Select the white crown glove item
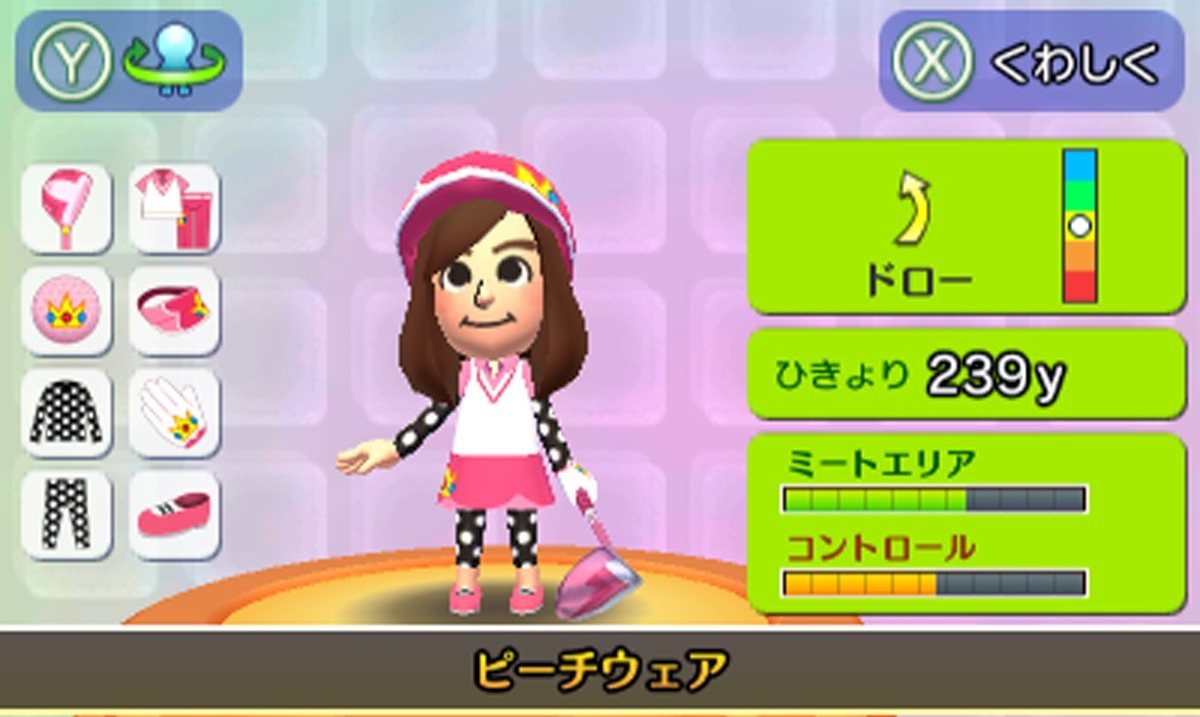 (x=174, y=412)
